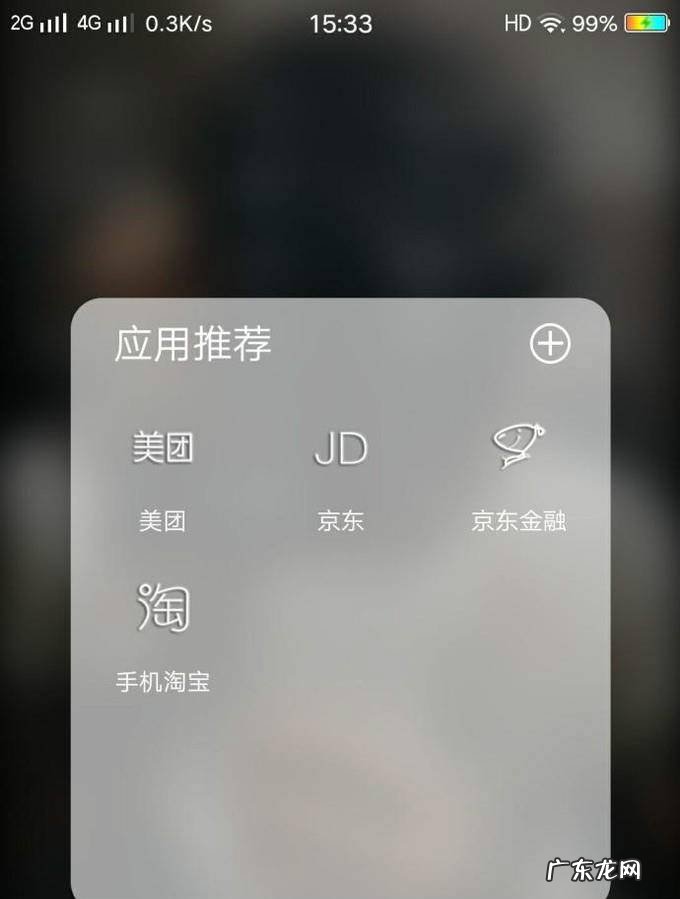The image size is (680, 899).
Task: Tap the plus icon beside 应用推荐
Action: [x=549, y=344]
